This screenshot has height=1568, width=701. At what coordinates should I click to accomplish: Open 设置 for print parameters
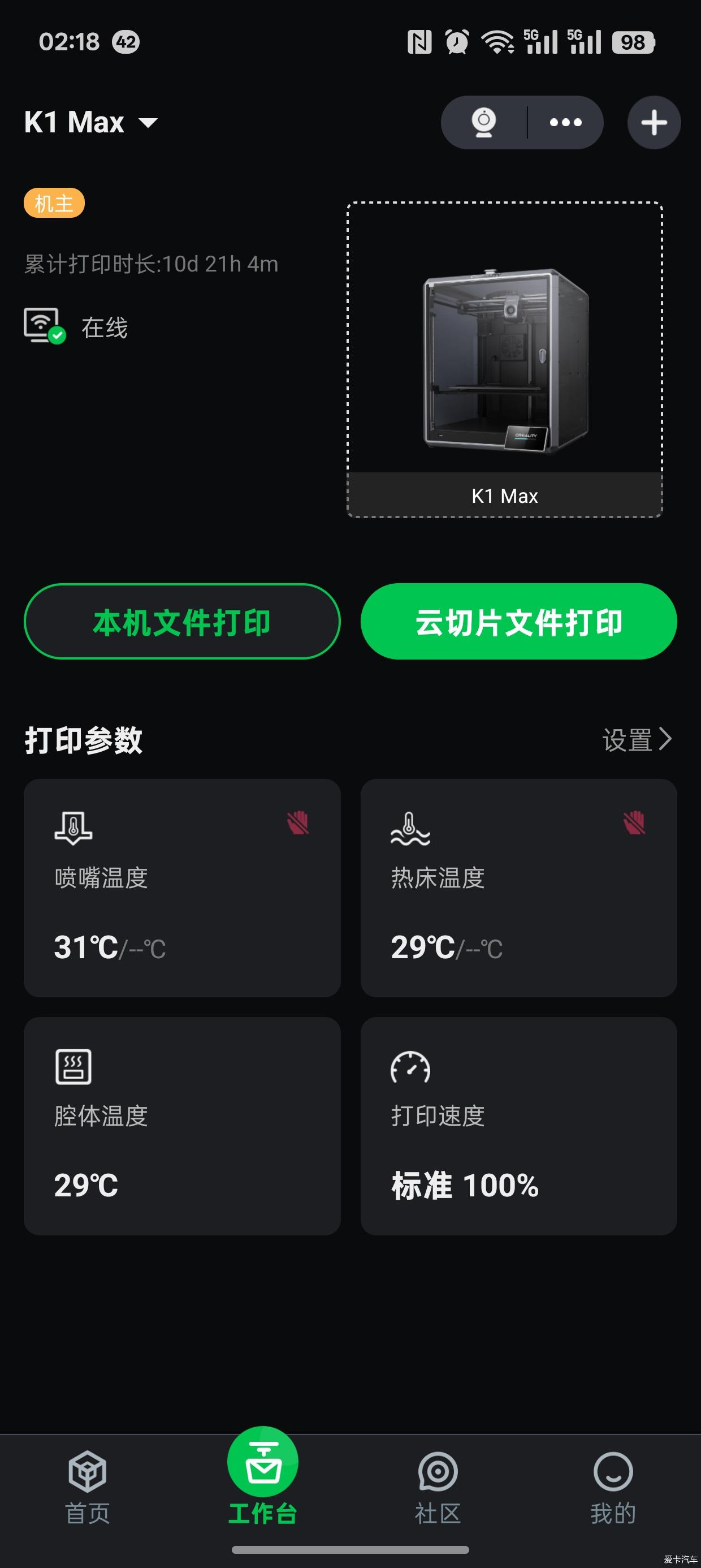636,739
